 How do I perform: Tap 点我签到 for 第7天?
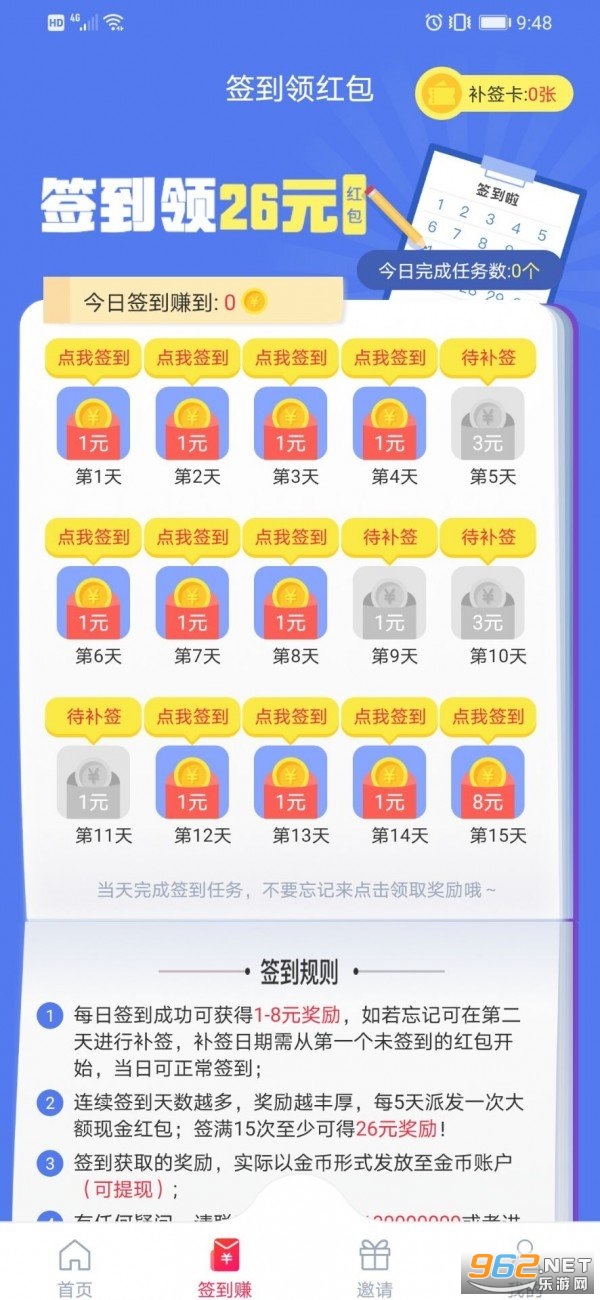pos(192,538)
